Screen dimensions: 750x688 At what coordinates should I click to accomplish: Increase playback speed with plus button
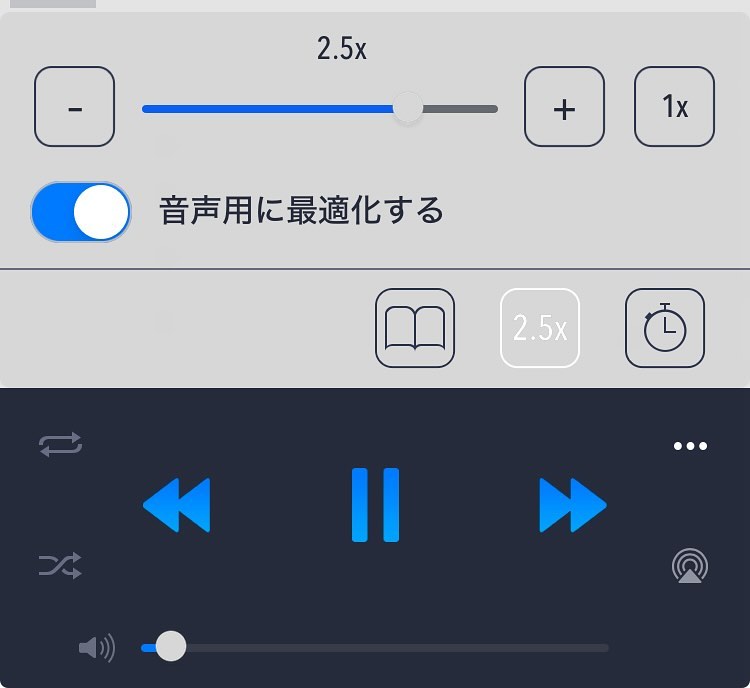pyautogui.click(x=564, y=107)
